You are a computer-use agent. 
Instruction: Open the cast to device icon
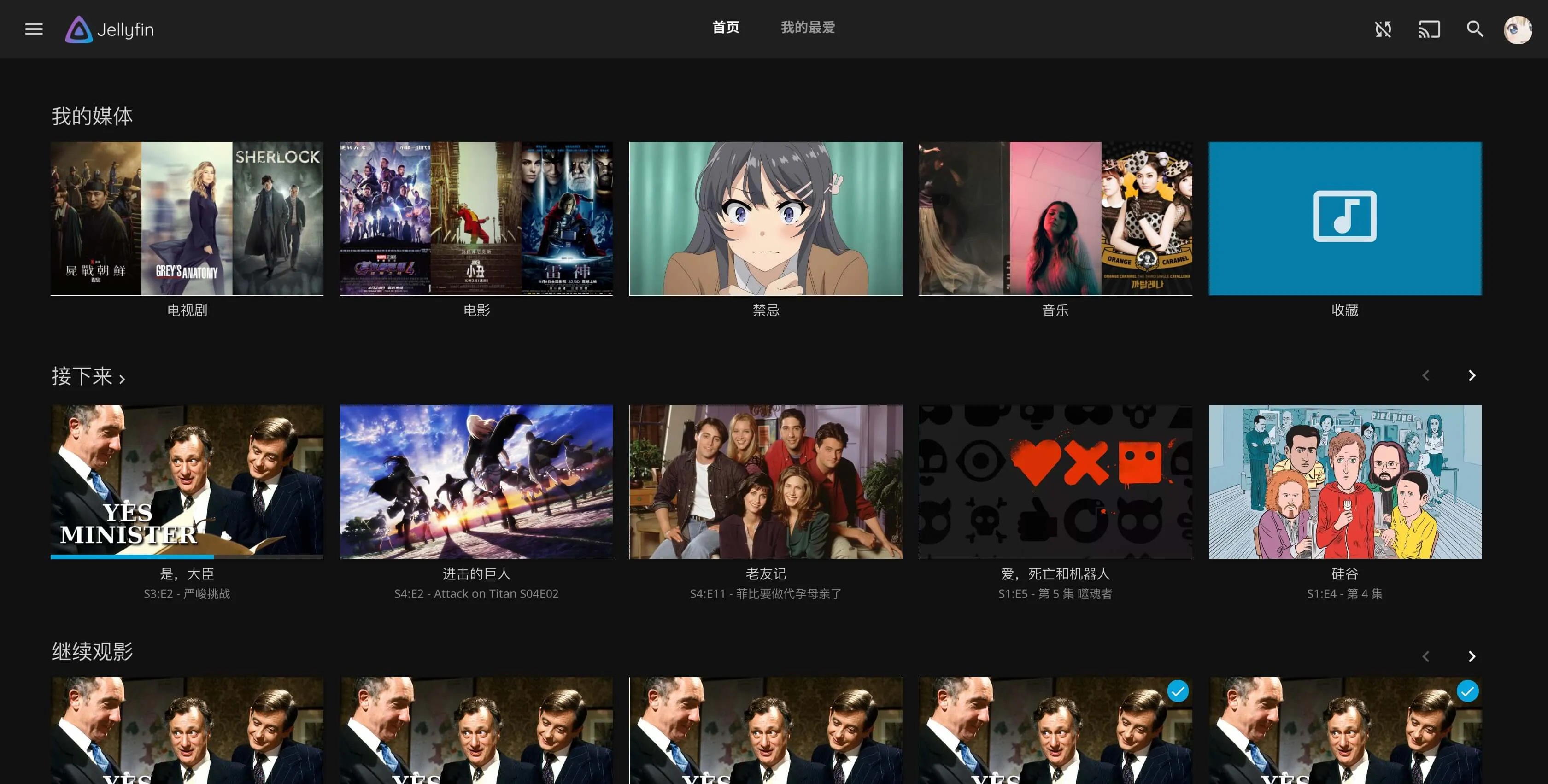point(1429,29)
